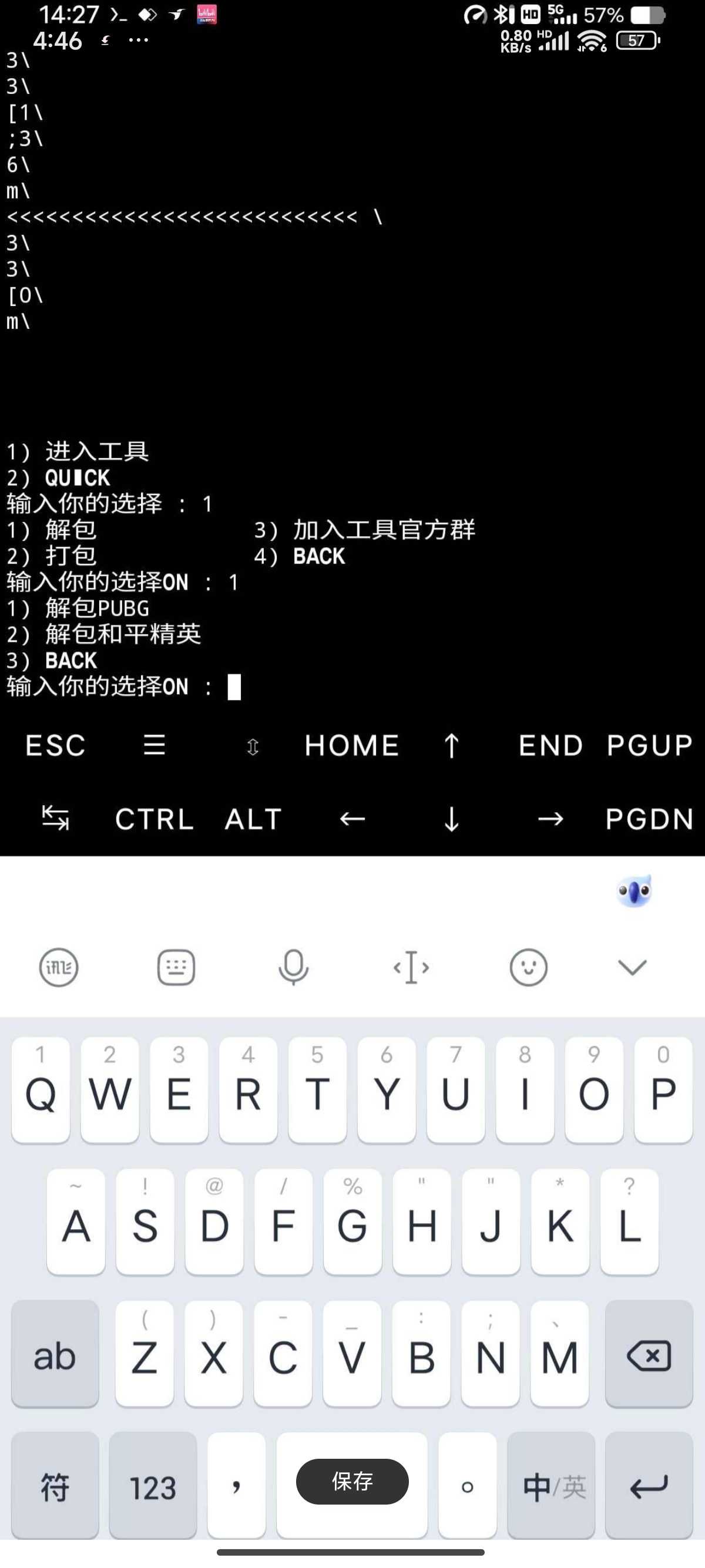Tap the END extra key
The width and height of the screenshot is (705, 1568).
pyautogui.click(x=550, y=745)
